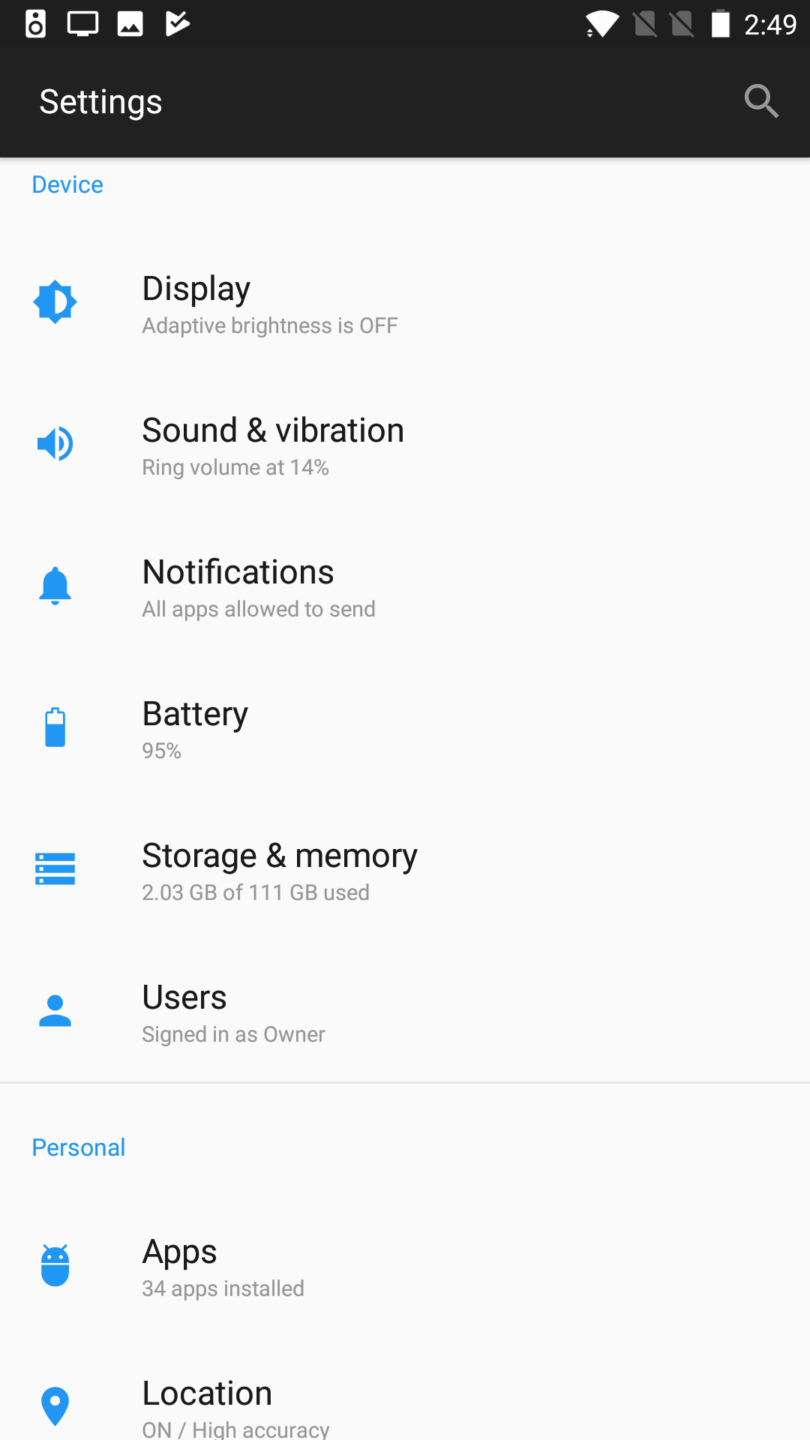Tap the Users person icon
Image resolution: width=810 pixels, height=1440 pixels.
point(55,1010)
